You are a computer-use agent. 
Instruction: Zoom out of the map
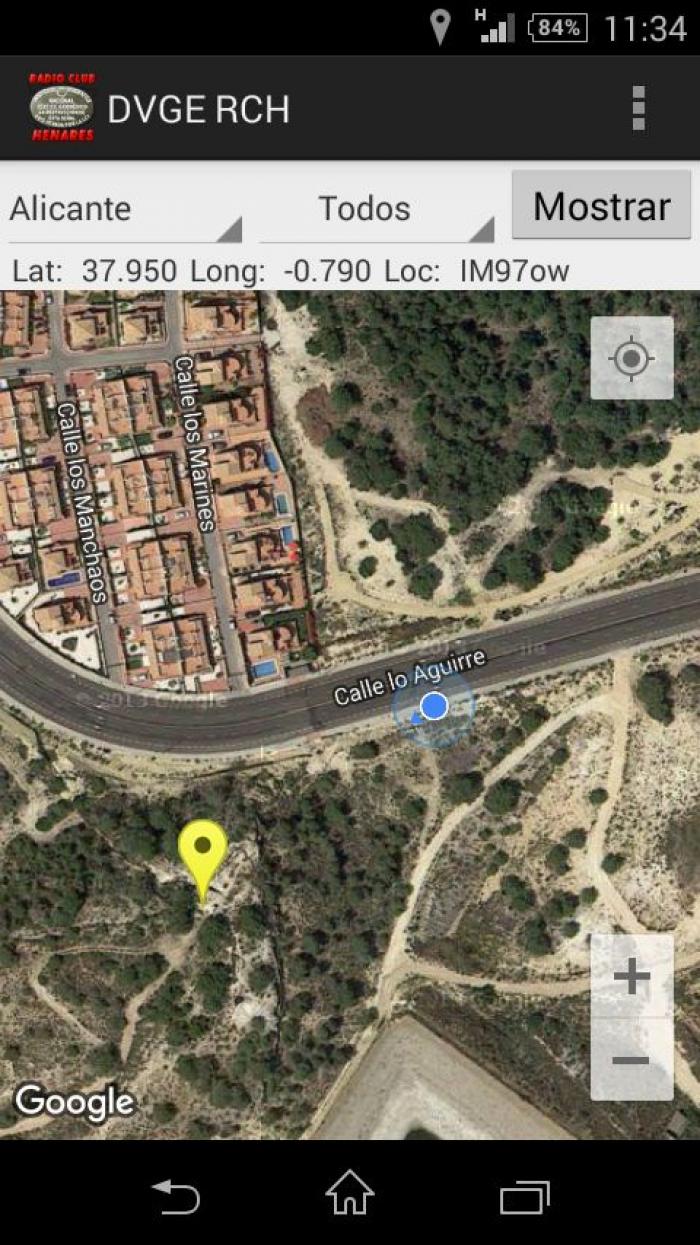pyautogui.click(x=631, y=1060)
